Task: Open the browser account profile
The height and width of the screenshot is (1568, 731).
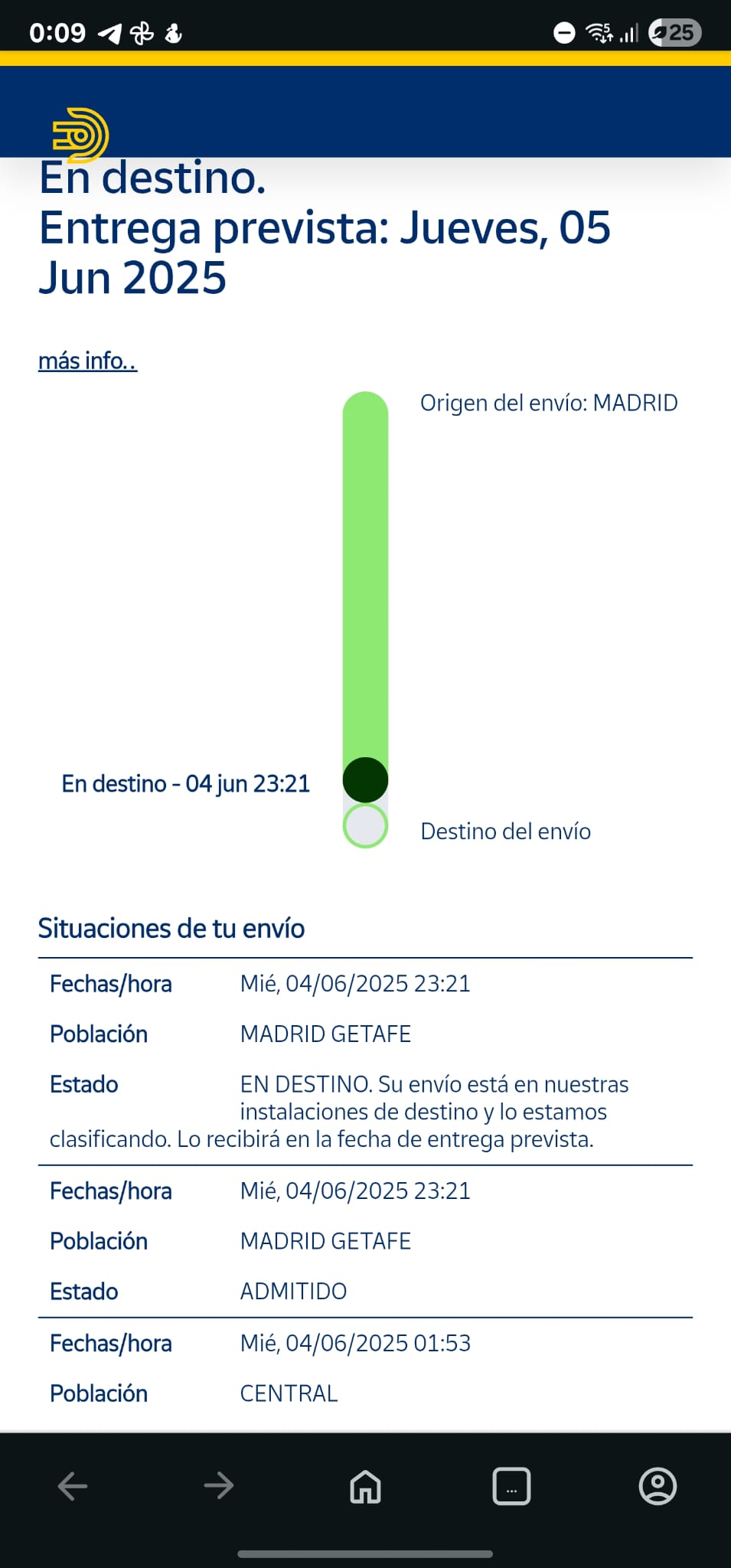Action: 658,1486
